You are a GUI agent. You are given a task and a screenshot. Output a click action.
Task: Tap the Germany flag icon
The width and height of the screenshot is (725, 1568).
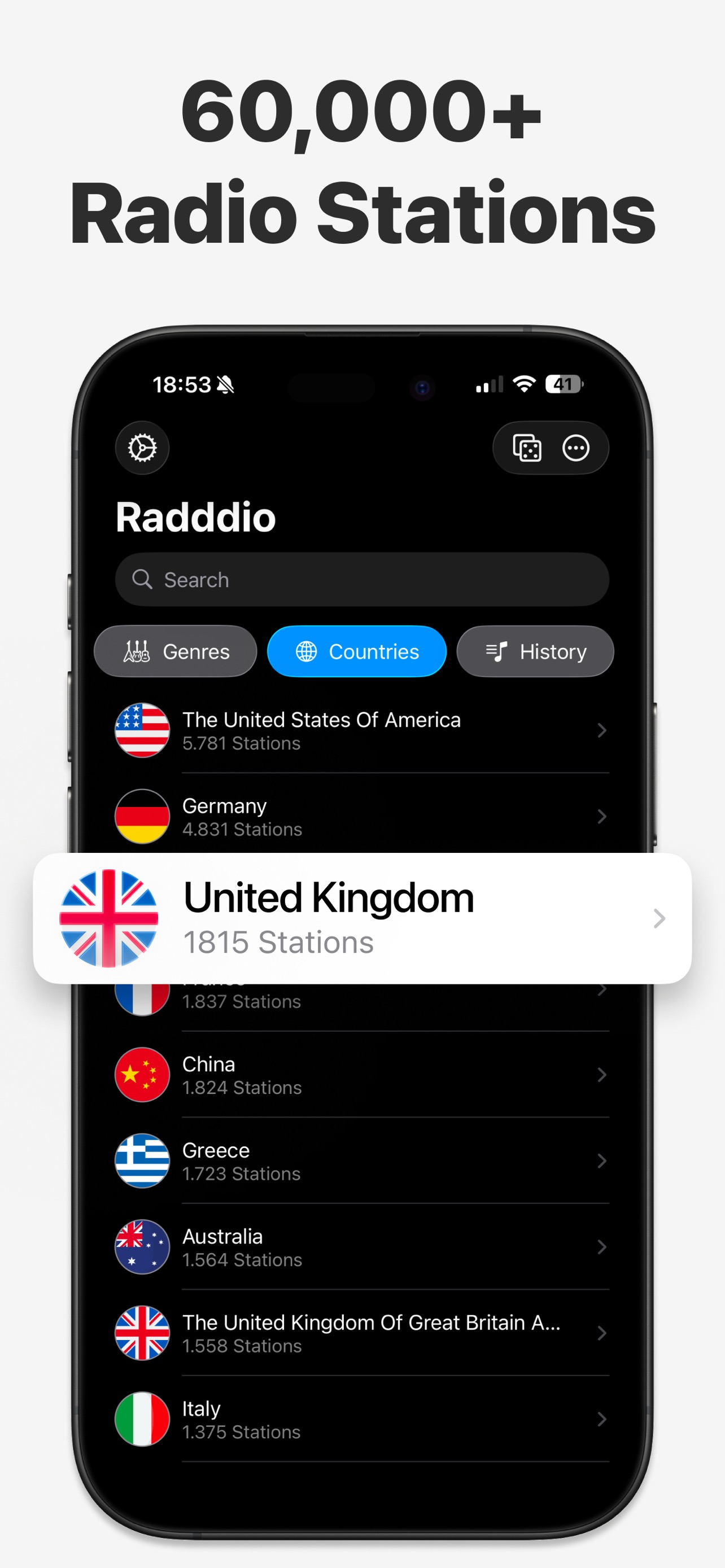point(142,816)
